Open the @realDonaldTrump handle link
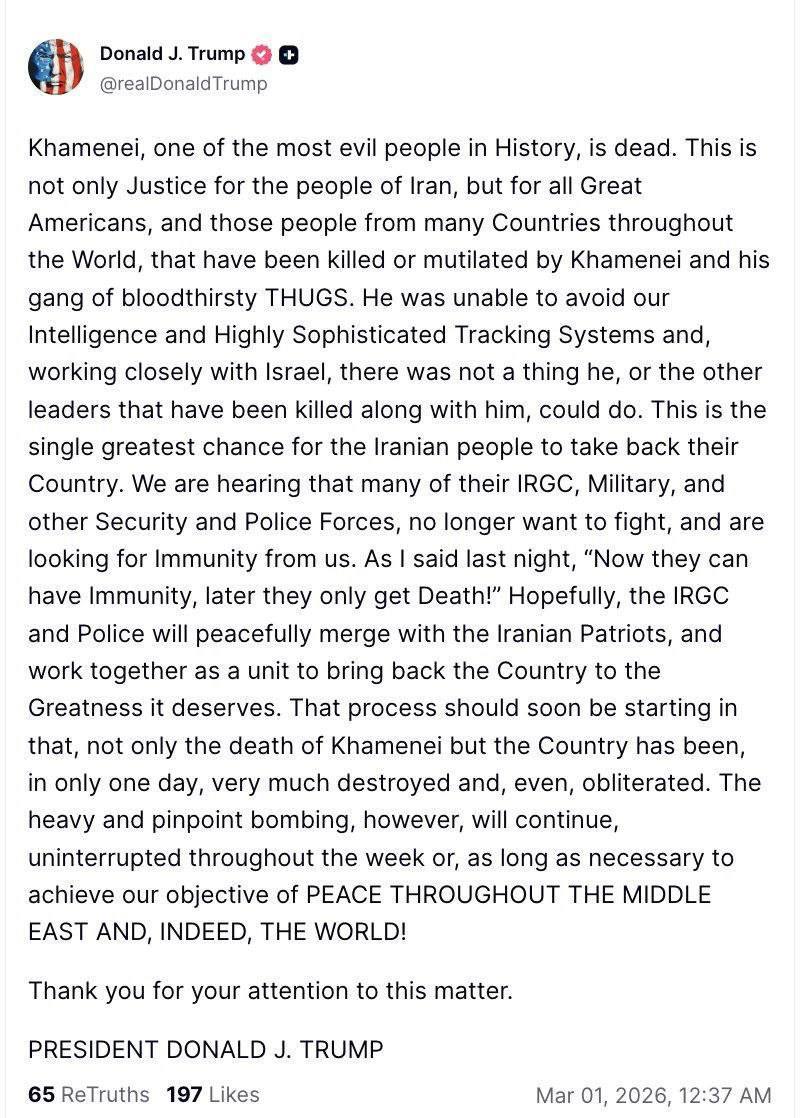The height and width of the screenshot is (1118, 802). pos(183,84)
